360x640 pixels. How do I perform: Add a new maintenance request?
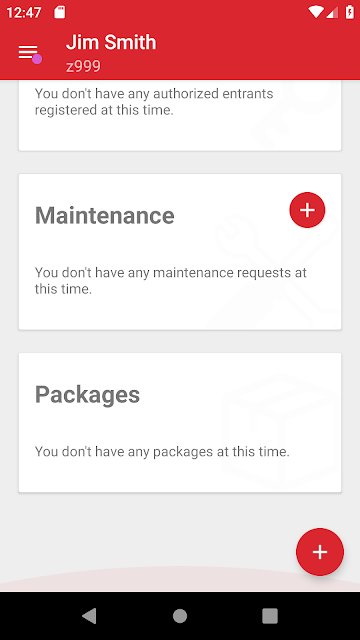click(307, 210)
